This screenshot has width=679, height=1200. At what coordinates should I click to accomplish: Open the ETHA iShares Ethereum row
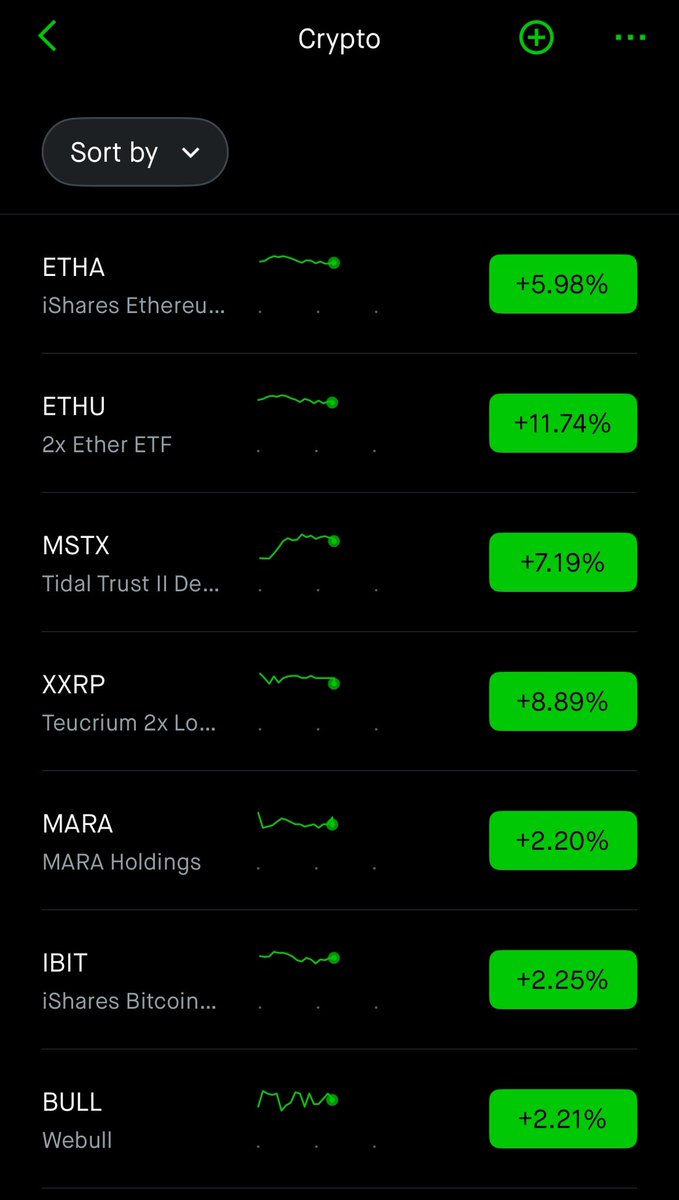click(x=339, y=284)
